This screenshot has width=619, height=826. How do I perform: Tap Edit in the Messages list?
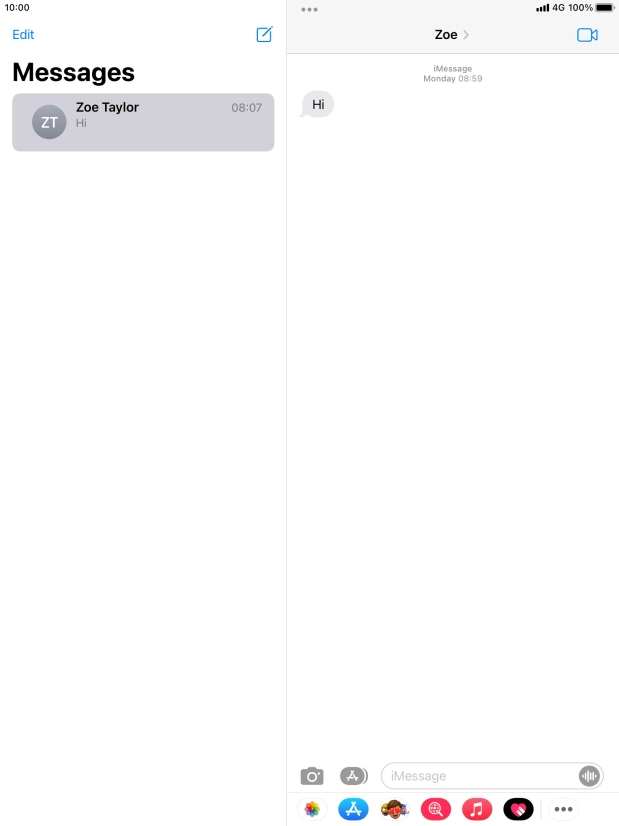(x=23, y=35)
